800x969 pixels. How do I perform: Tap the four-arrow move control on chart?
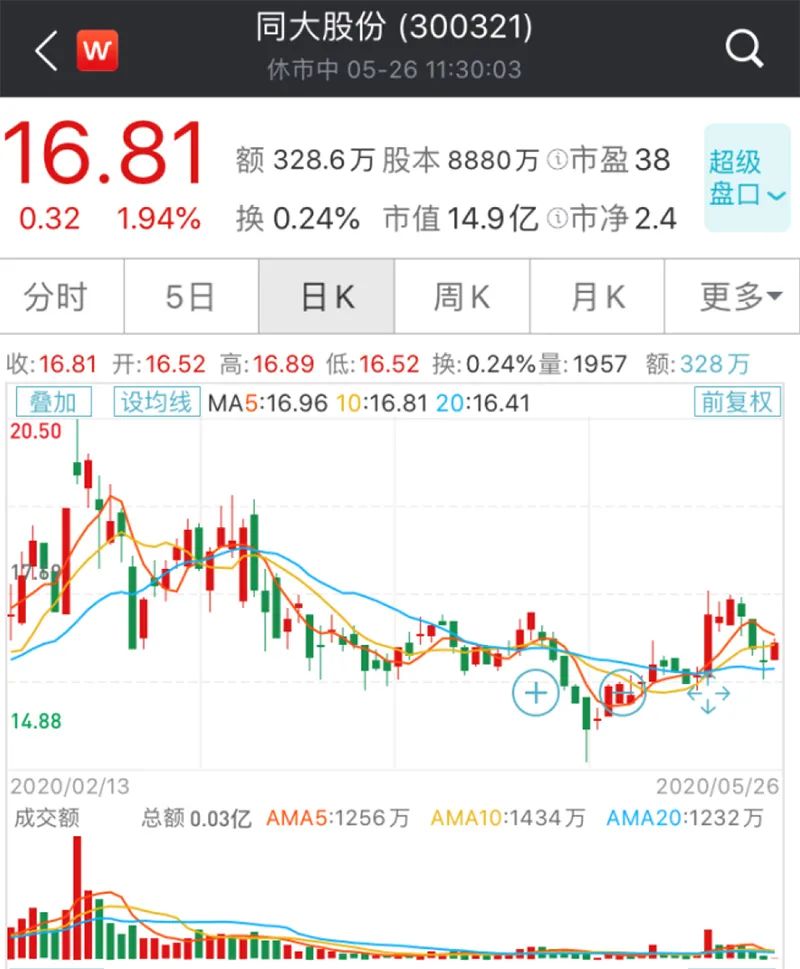click(x=708, y=693)
